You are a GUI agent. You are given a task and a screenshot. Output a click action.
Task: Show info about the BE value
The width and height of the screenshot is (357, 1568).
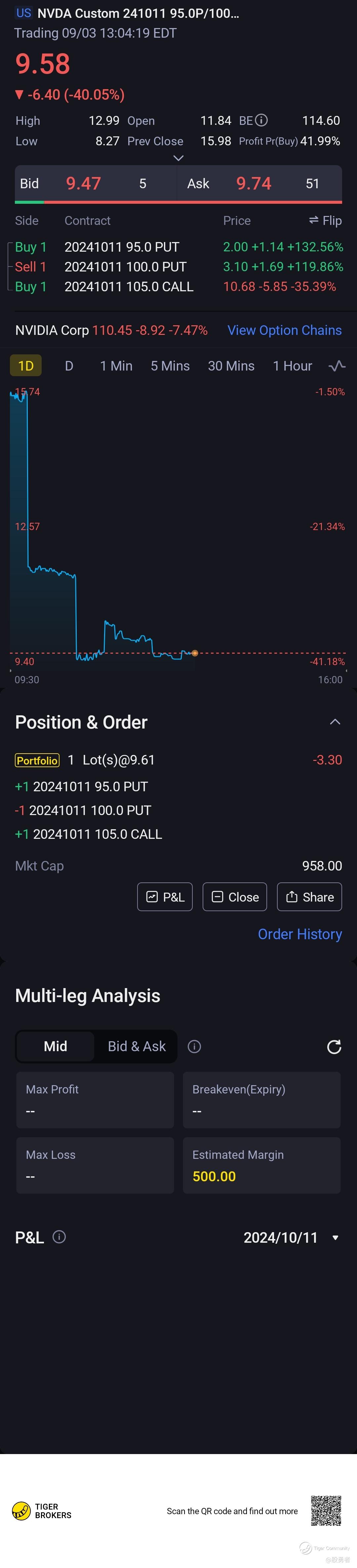pyautogui.click(x=261, y=121)
